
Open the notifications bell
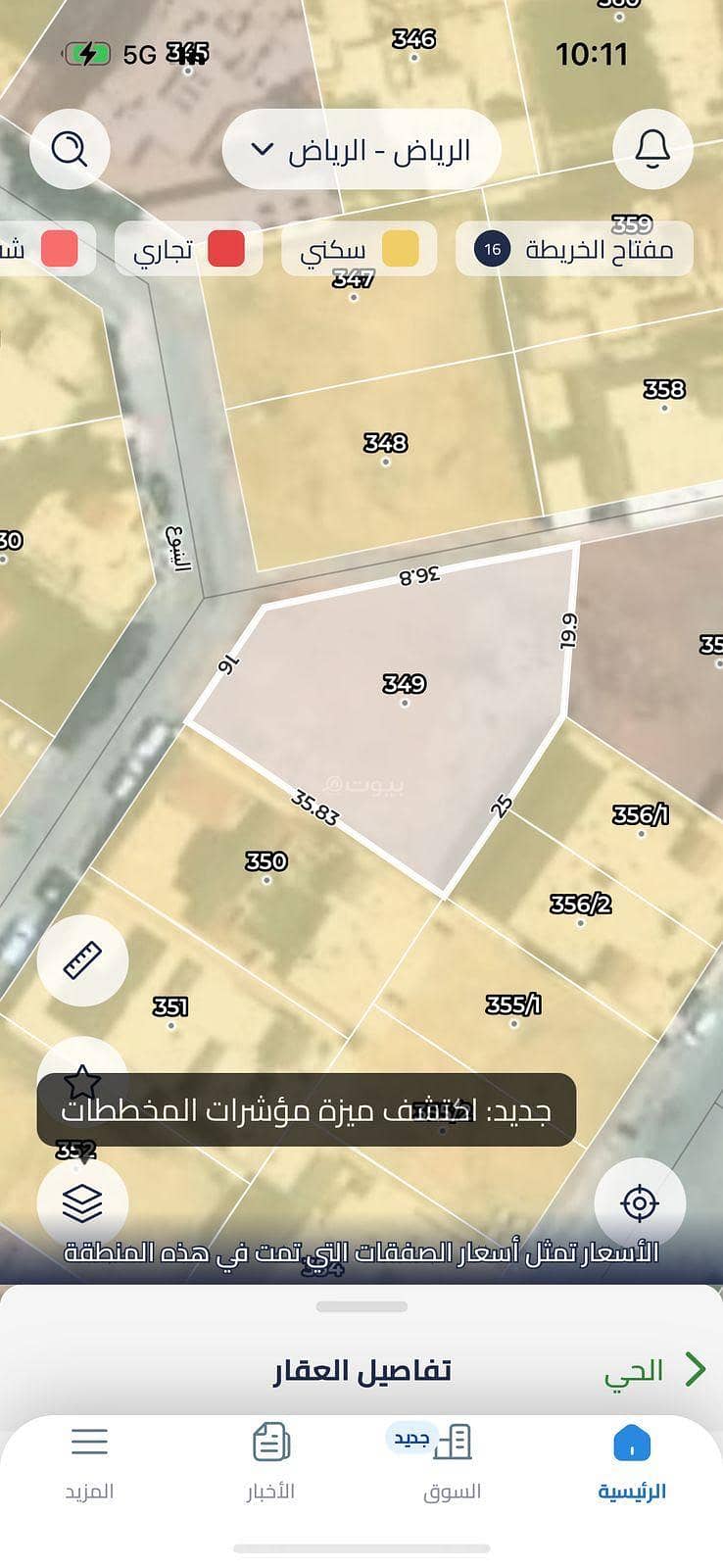pyautogui.click(x=652, y=148)
